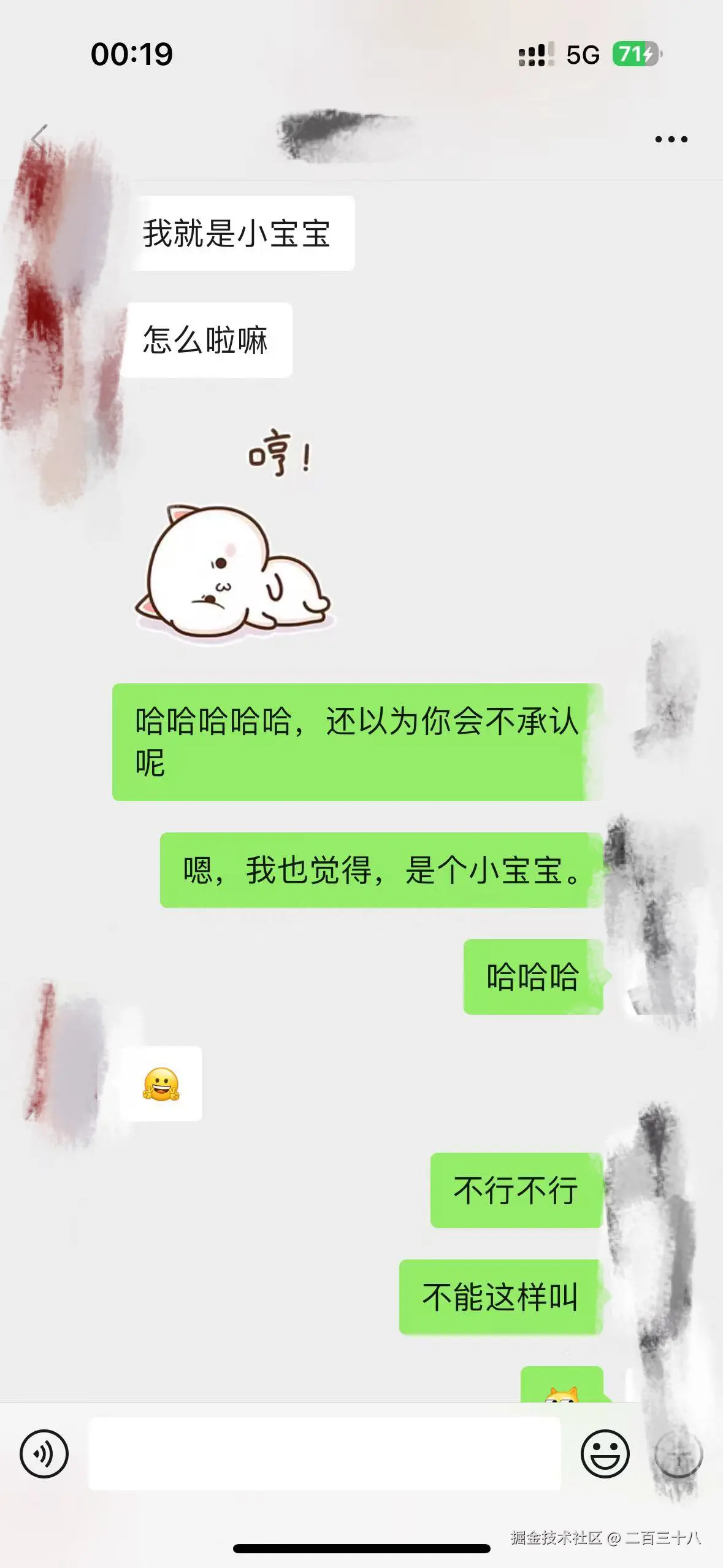Go back to the chat list
Screen dimensions: 723x1568
click(39, 139)
